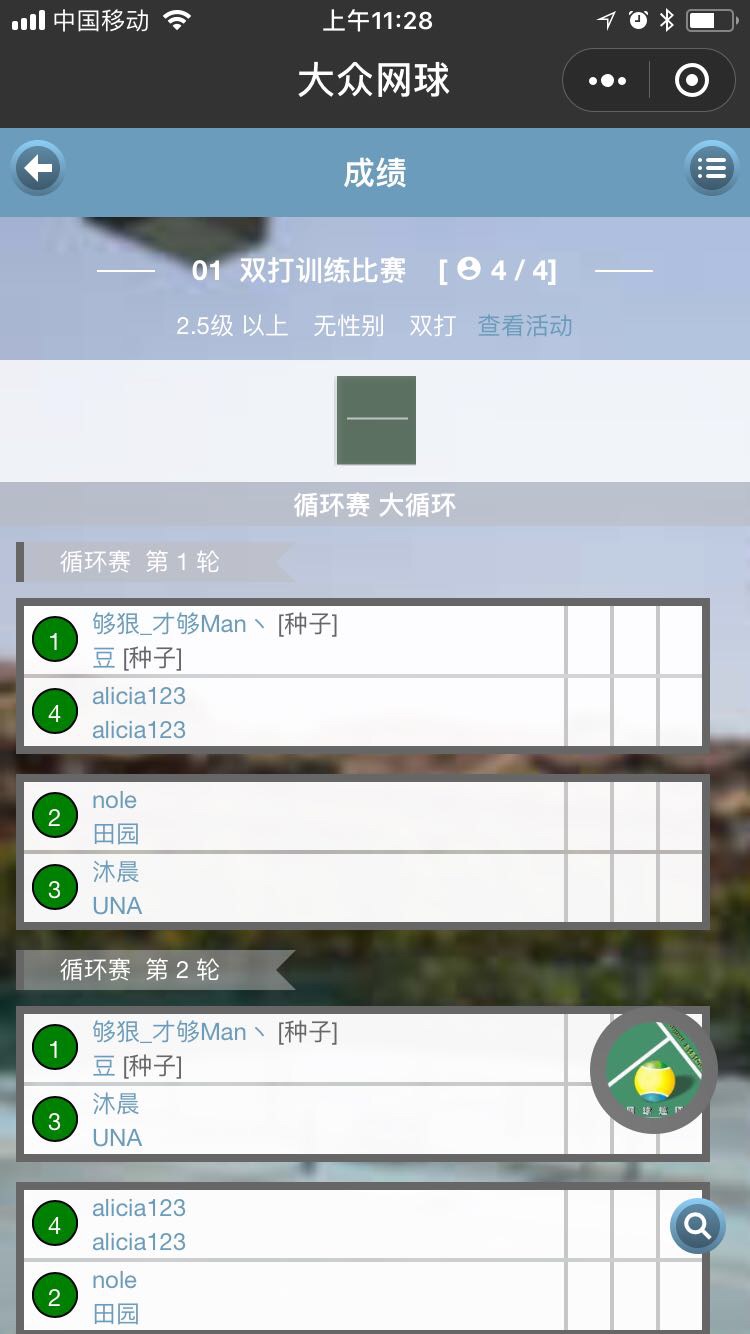
Task: Go back using the arrow icon
Action: (38, 168)
